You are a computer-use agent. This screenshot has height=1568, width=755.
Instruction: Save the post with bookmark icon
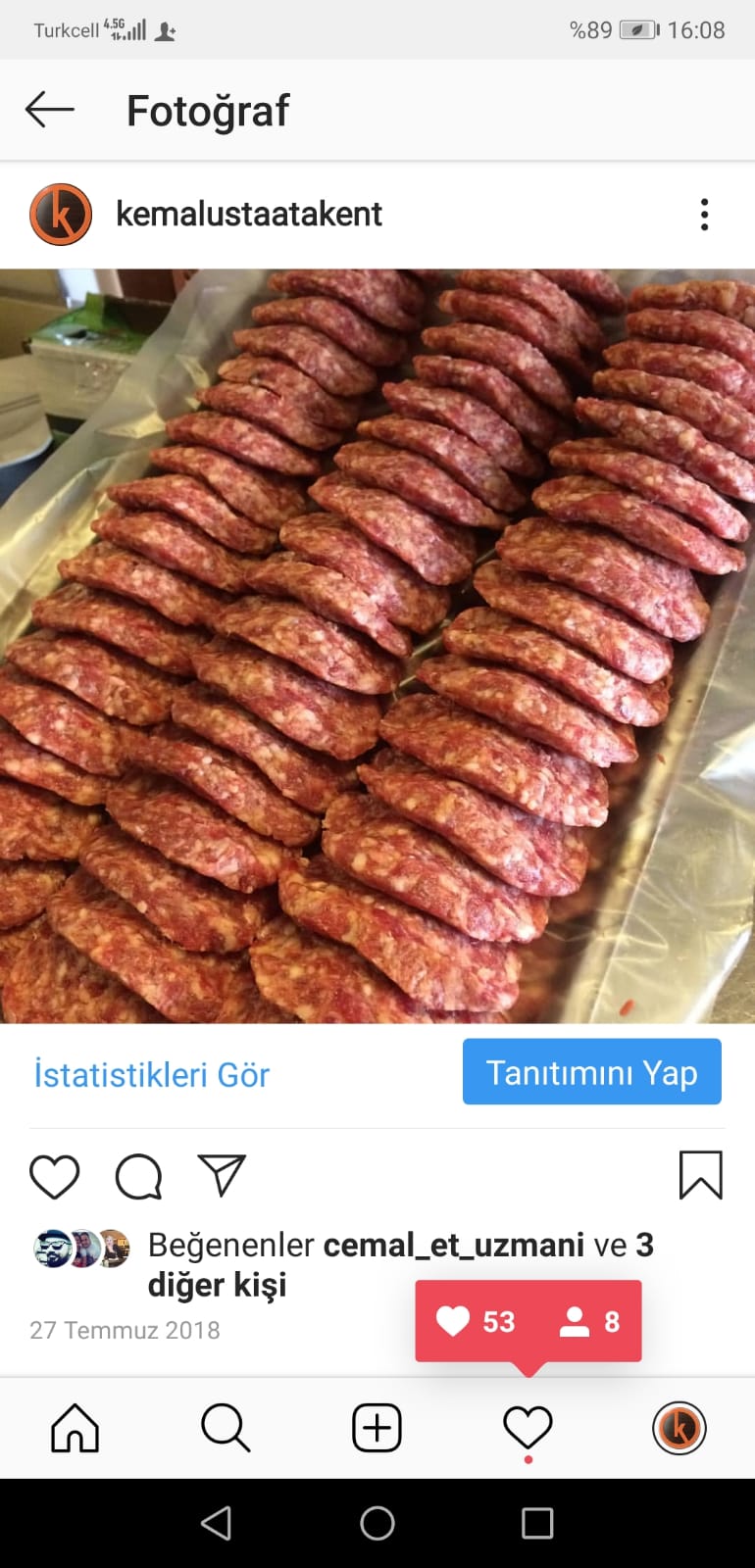pos(700,1175)
